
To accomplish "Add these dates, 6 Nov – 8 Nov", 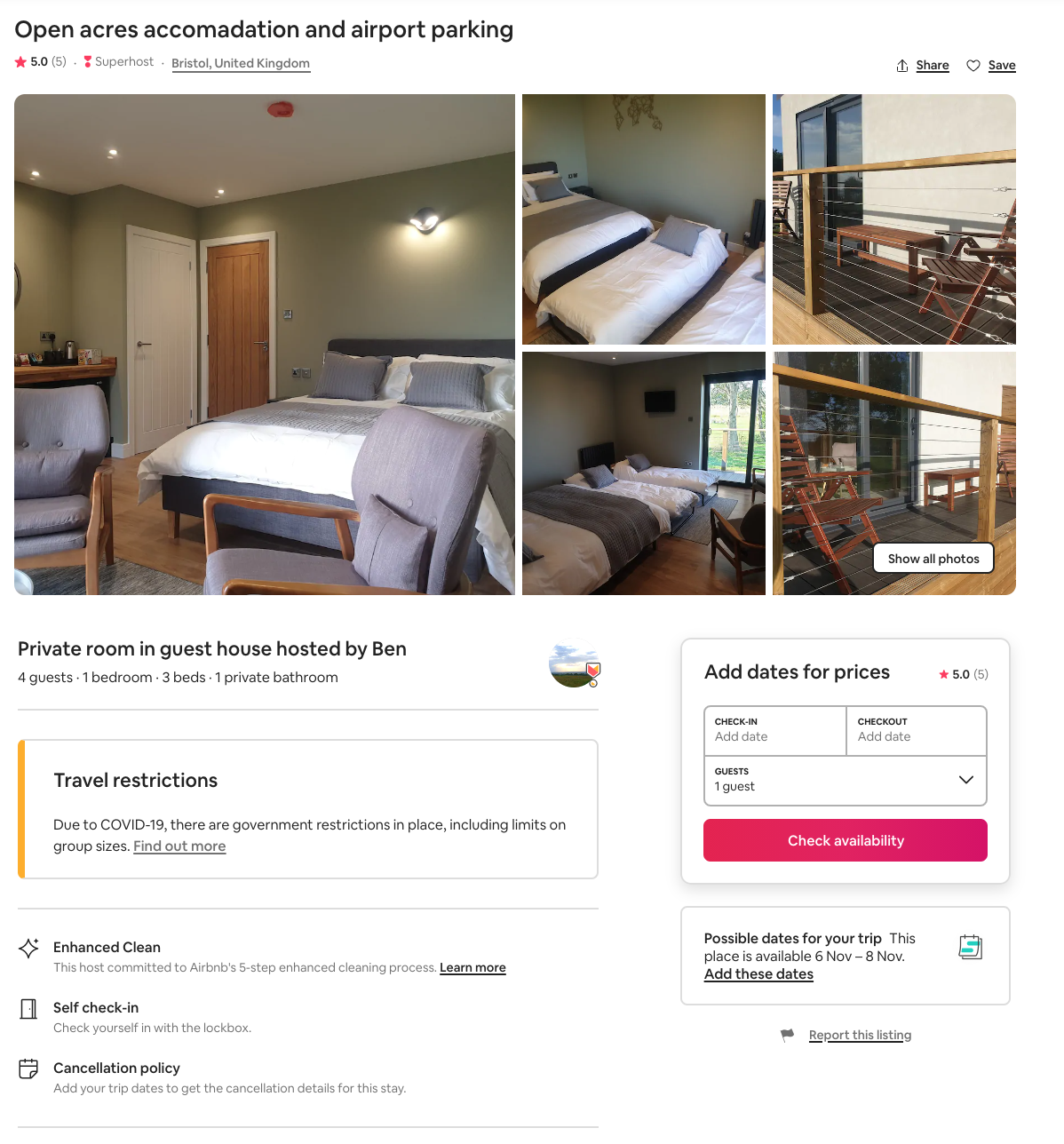I will [x=758, y=974].
